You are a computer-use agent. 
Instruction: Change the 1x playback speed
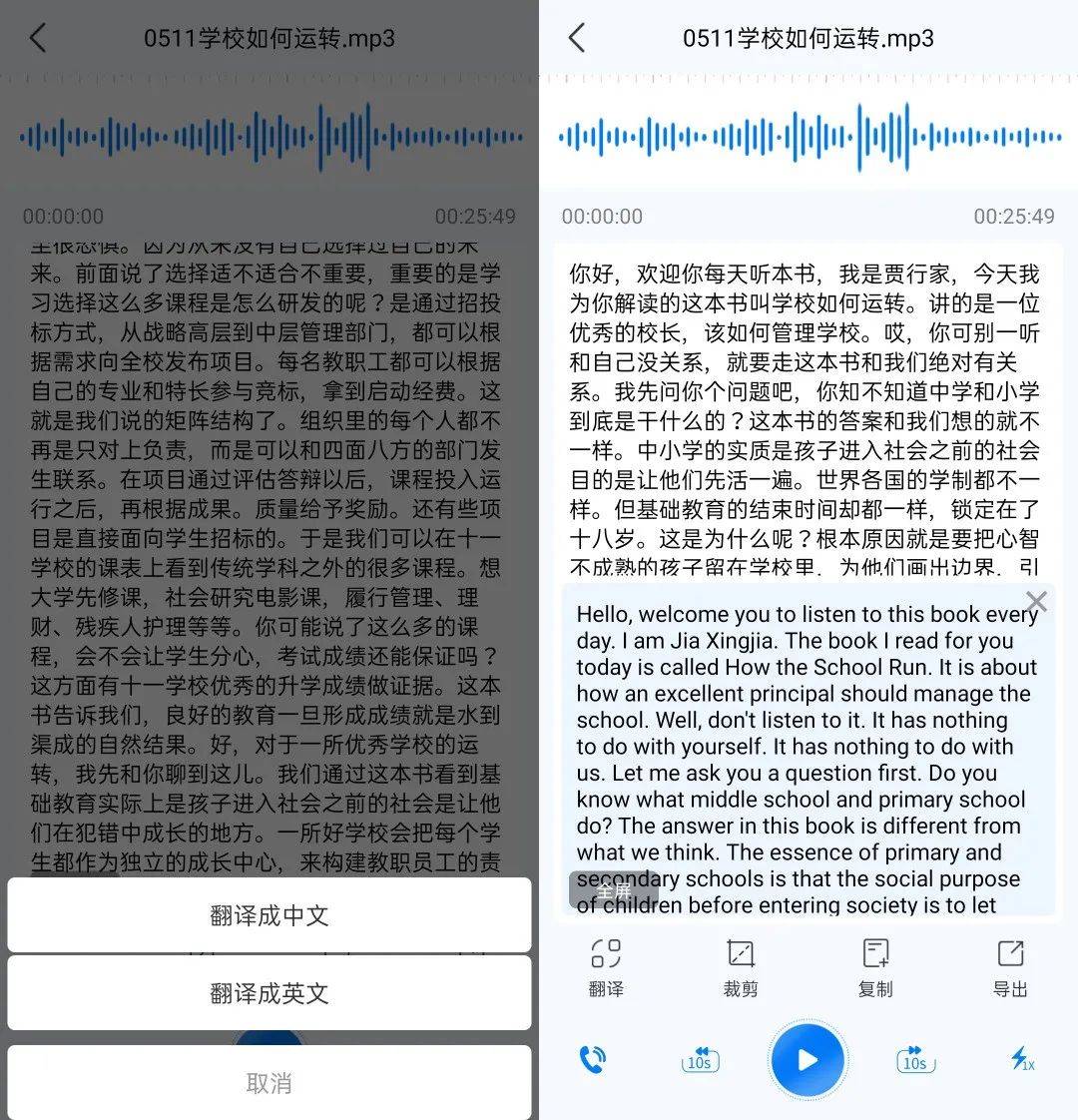[1022, 1059]
